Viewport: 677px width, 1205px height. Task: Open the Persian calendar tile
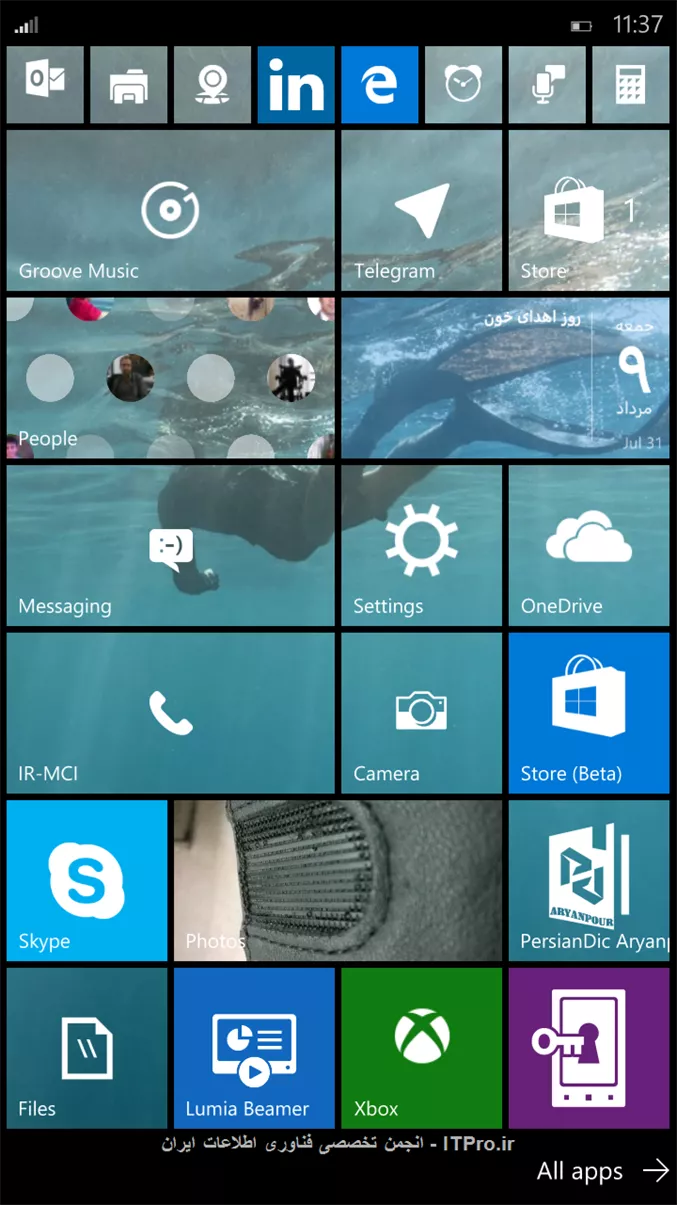pos(505,378)
